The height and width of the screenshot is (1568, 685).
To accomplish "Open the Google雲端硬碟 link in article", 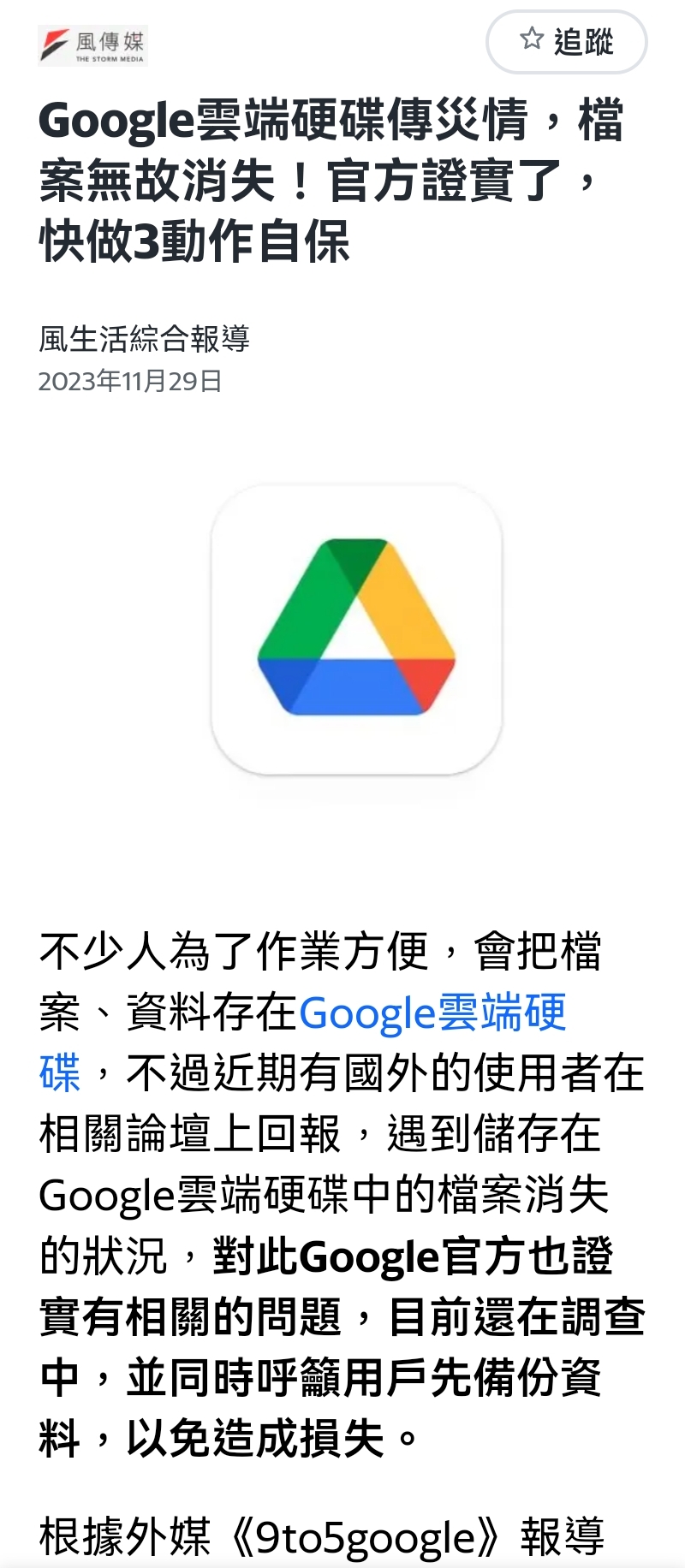I will (x=432, y=1013).
